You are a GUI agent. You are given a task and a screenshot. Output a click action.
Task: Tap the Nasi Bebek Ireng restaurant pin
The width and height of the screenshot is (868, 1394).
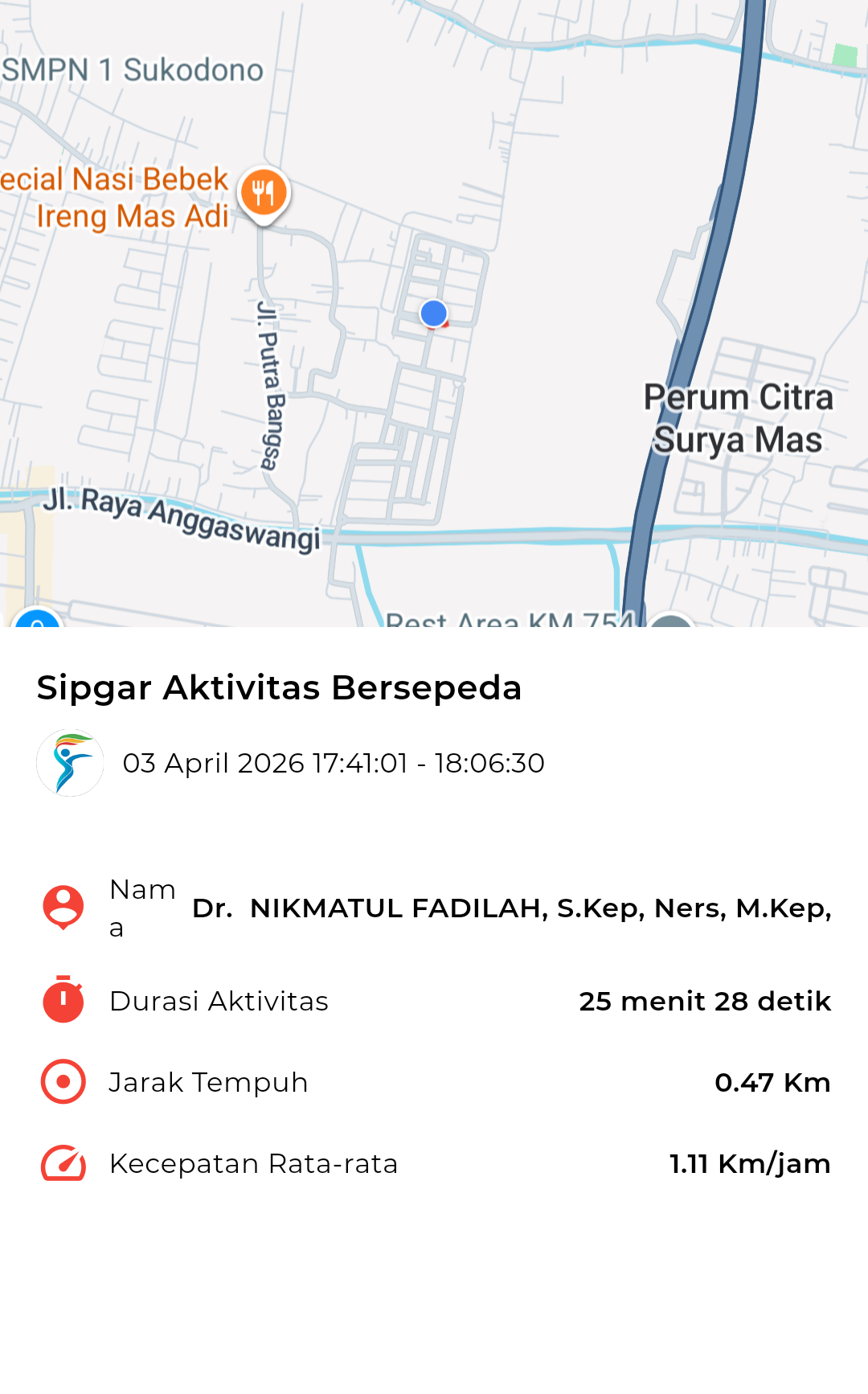point(264,194)
